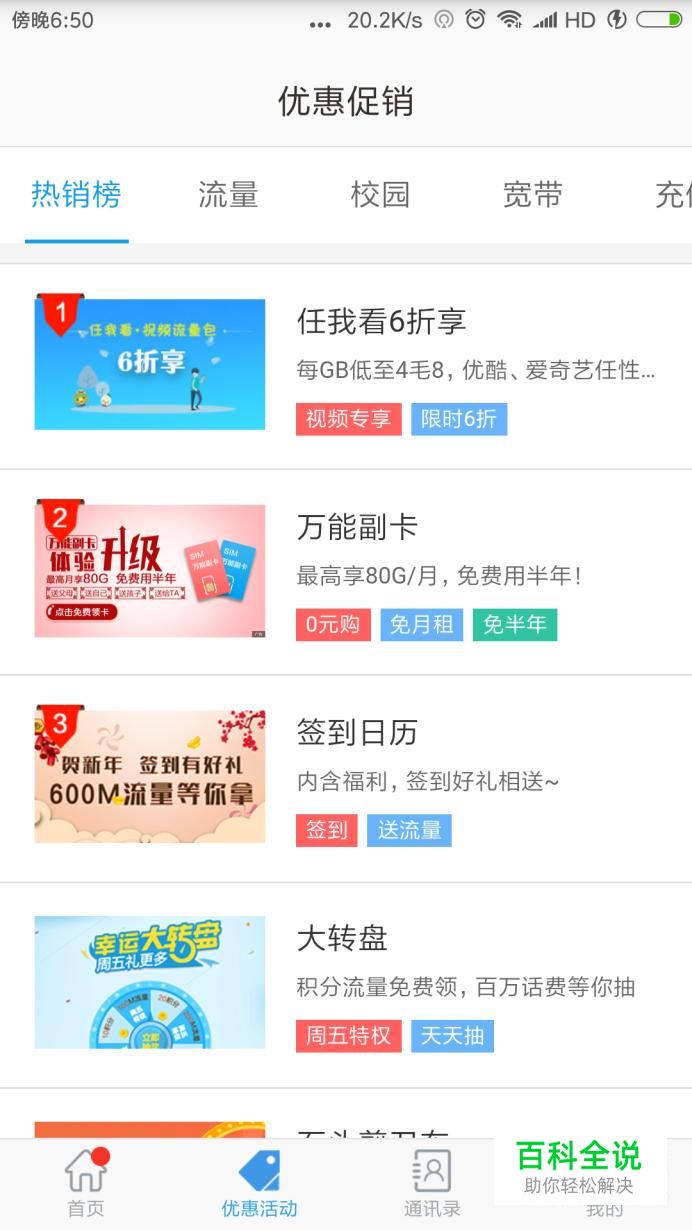This screenshot has height=1230, width=692.
Task: Tap the 优惠活动 bottom tab
Action: click(259, 1184)
